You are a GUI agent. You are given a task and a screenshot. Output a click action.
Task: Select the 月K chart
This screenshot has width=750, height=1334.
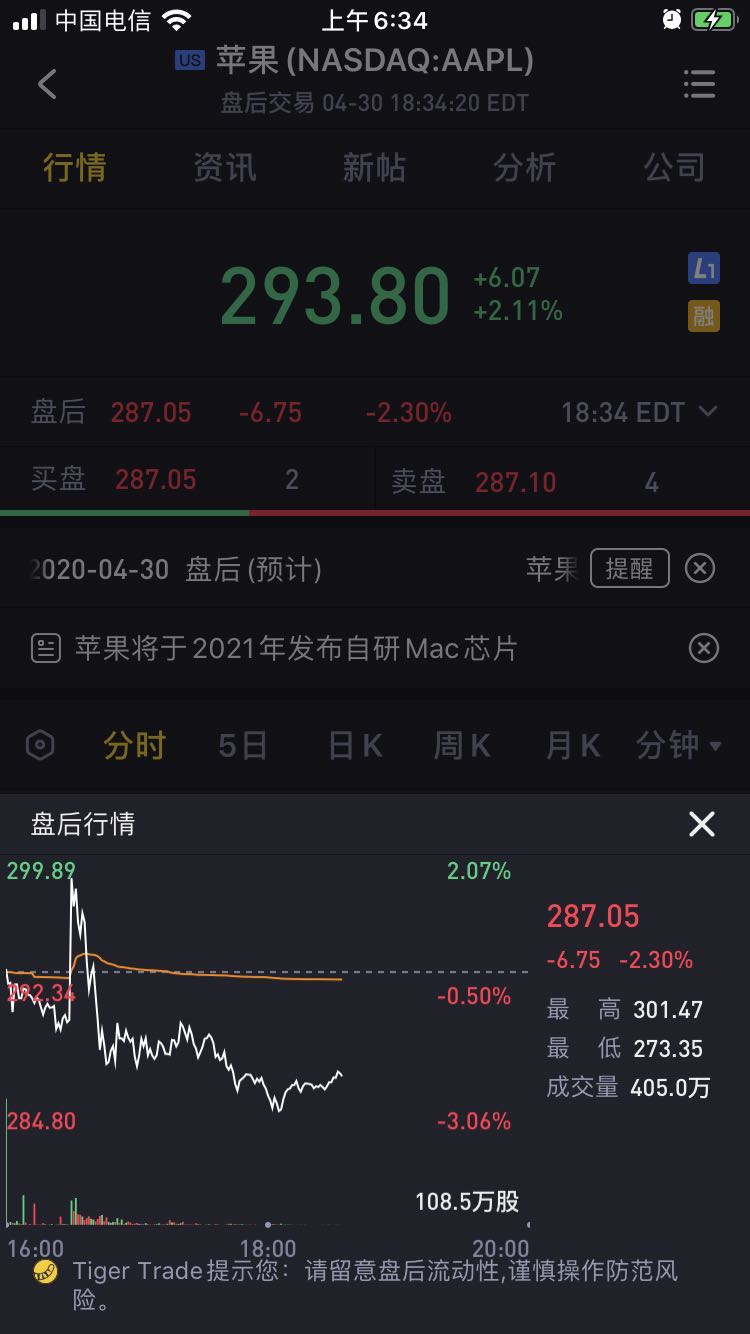click(573, 746)
